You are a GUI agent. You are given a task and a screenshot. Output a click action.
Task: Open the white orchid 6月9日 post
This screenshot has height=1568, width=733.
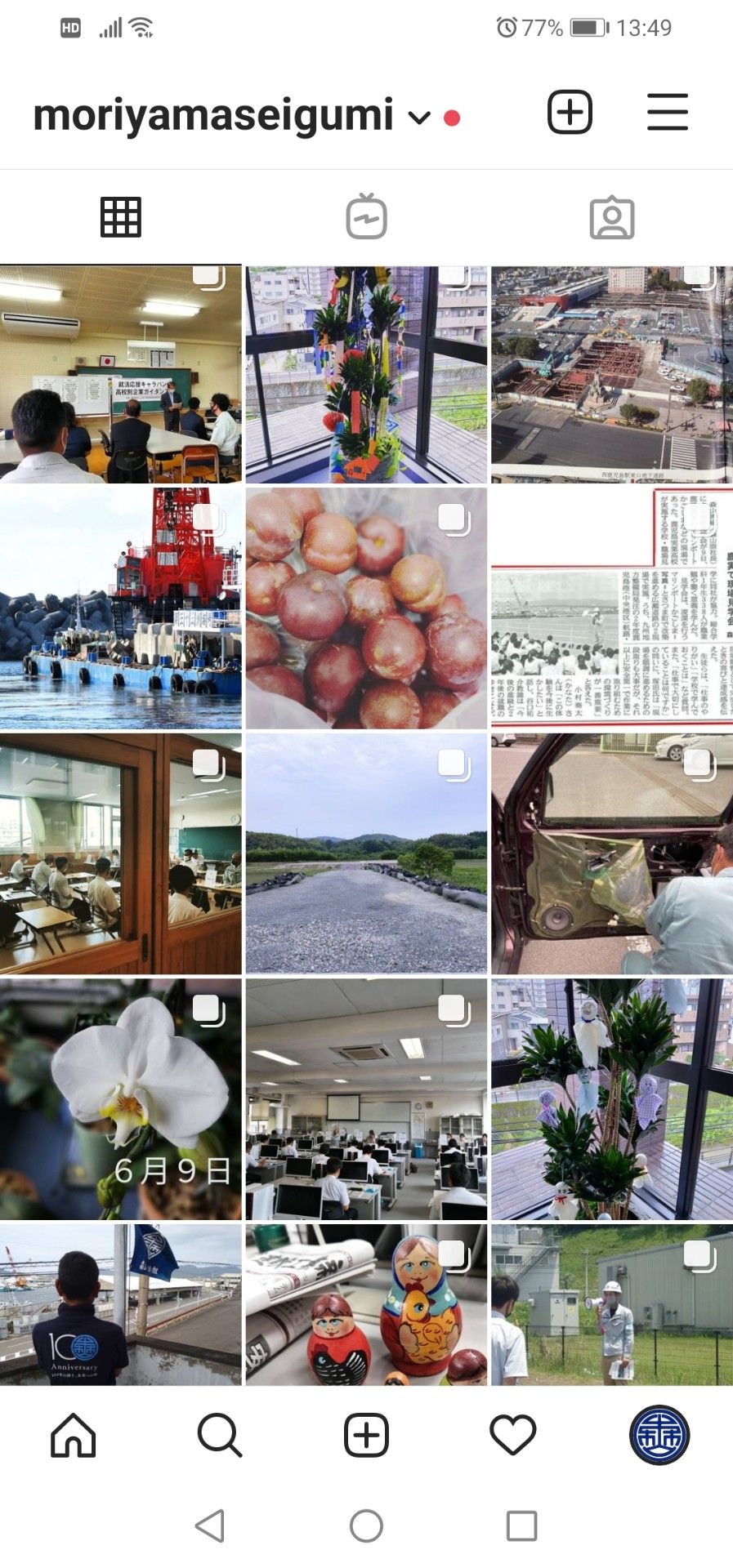(121, 1098)
